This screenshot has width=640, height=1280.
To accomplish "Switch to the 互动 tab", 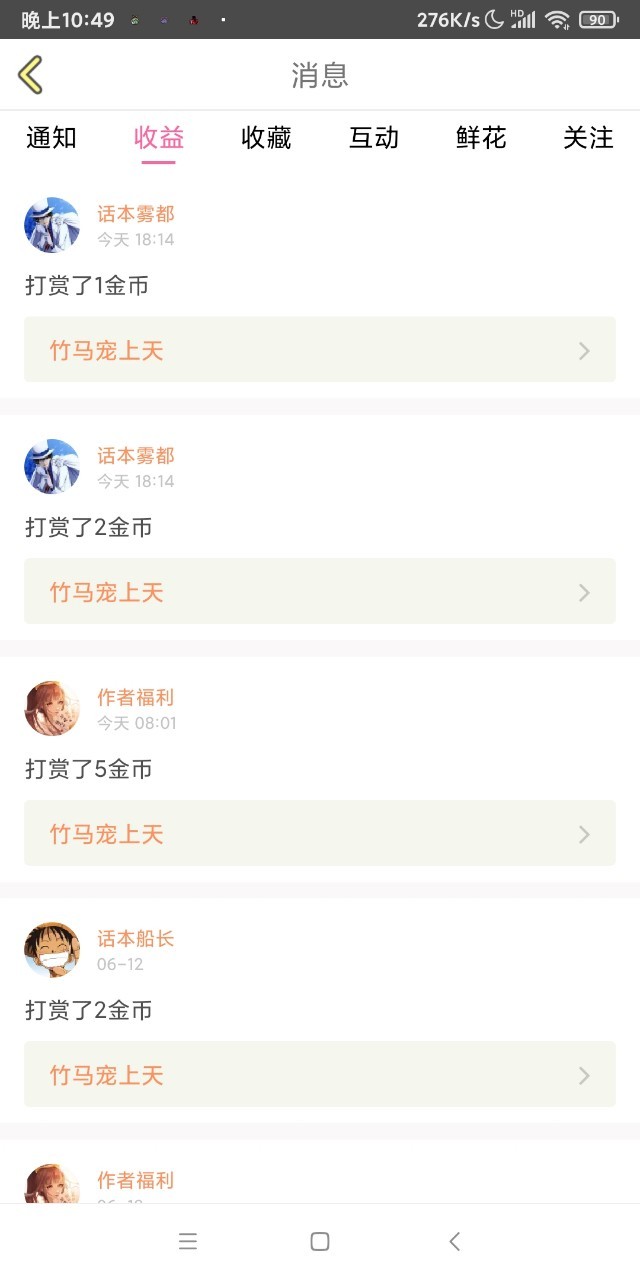I will point(374,138).
